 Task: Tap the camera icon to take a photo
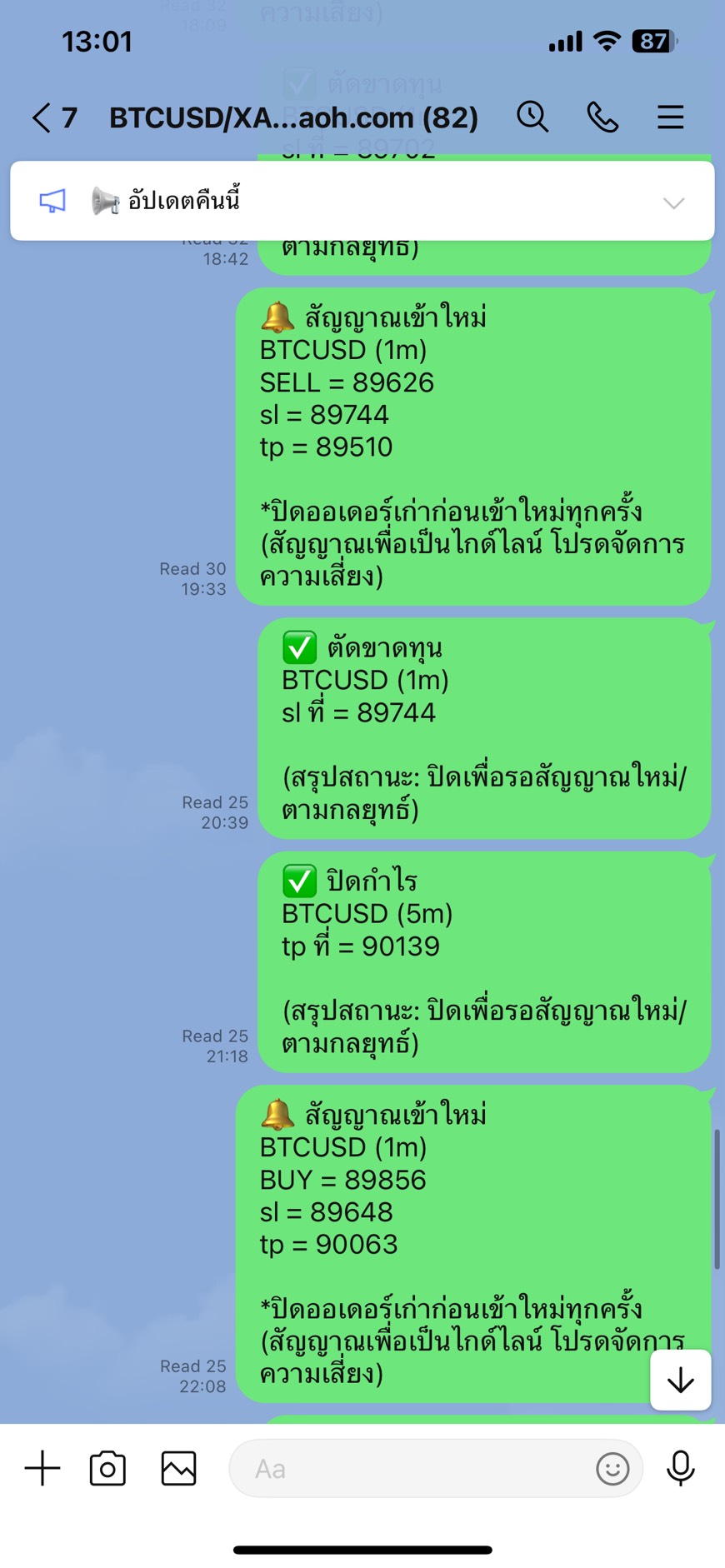pyautogui.click(x=107, y=1469)
